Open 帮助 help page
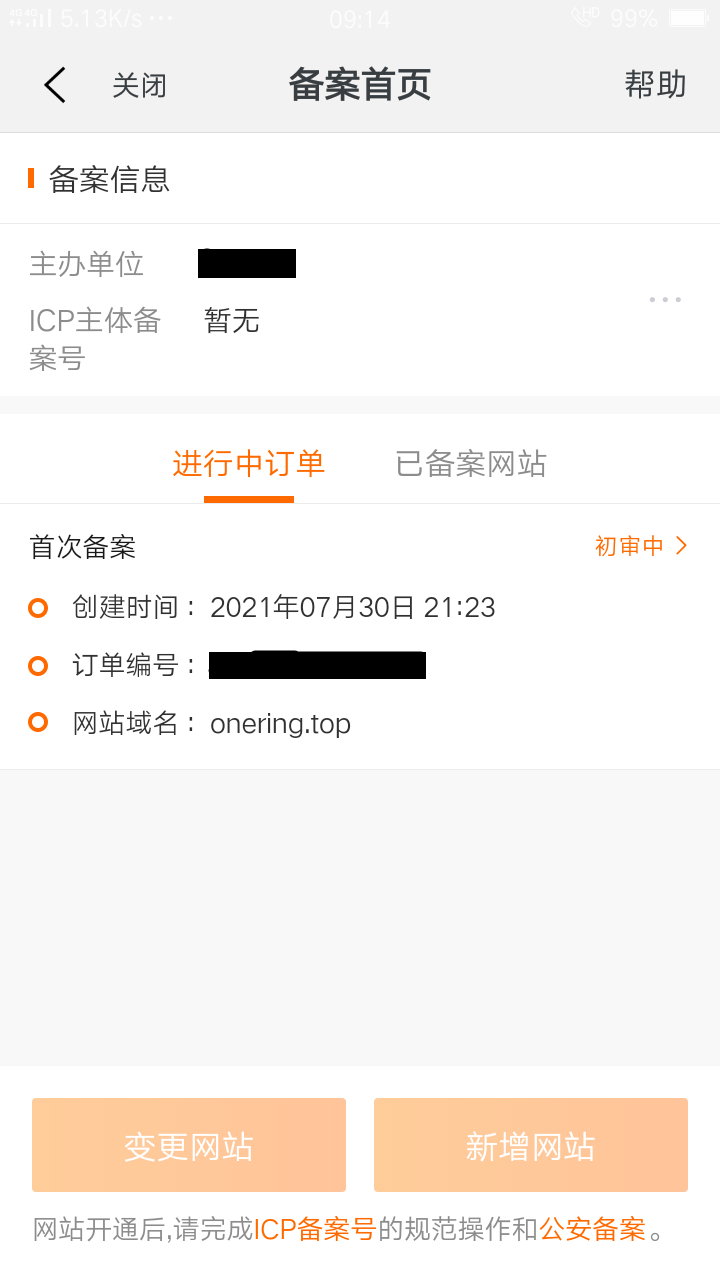 [x=655, y=85]
